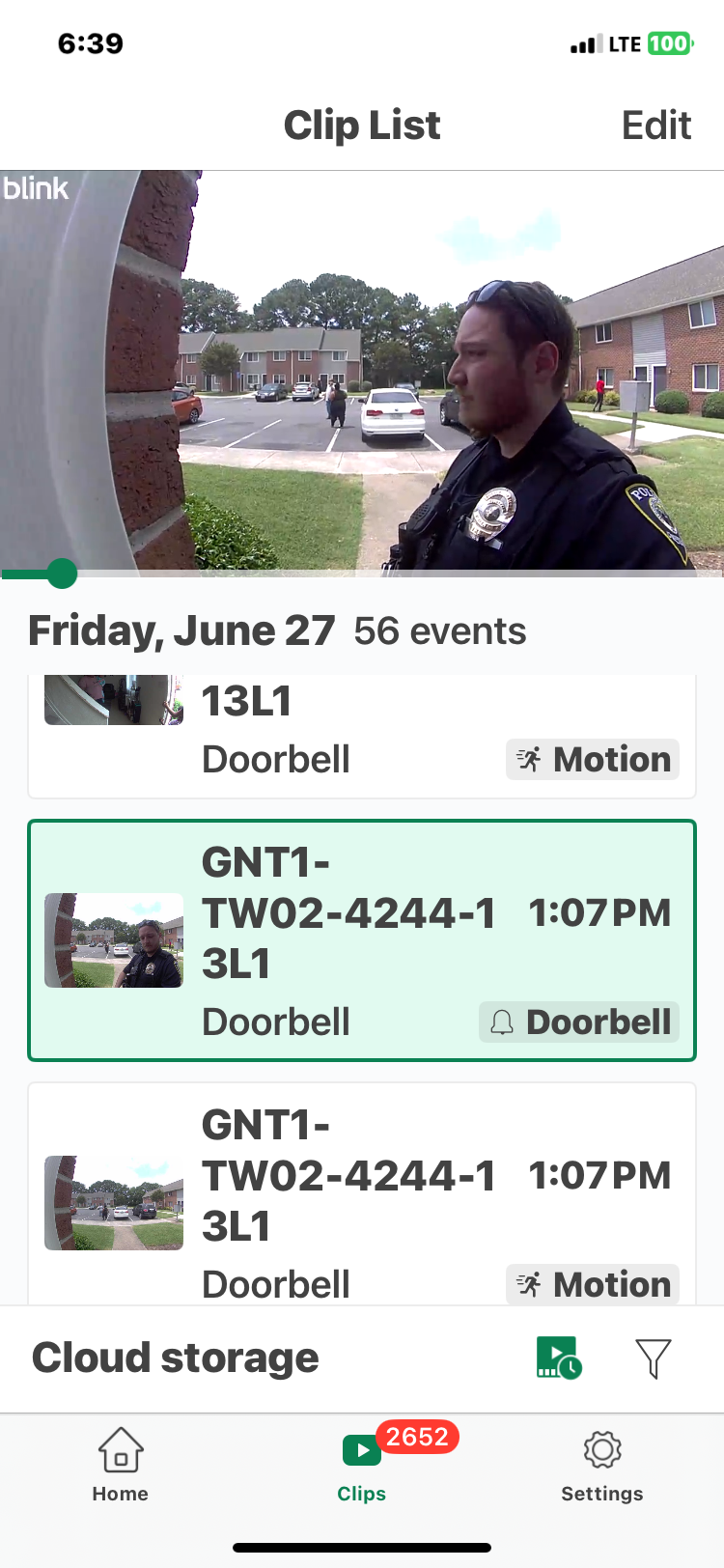Open the 1:07 PM clip tagged Motion
The image size is (724, 1568).
coord(361,1197)
